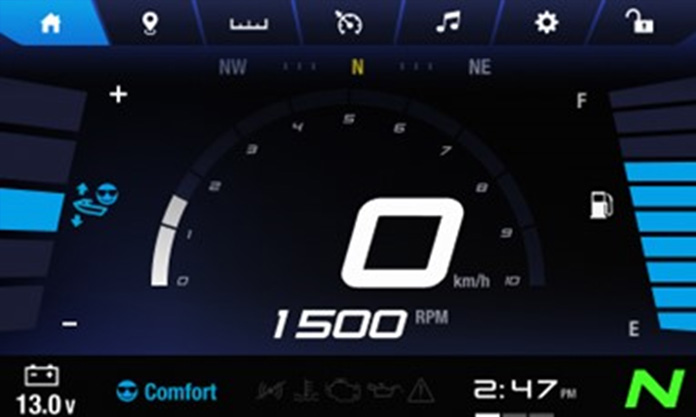Open the map location tab
The width and height of the screenshot is (696, 417).
pyautogui.click(x=150, y=22)
